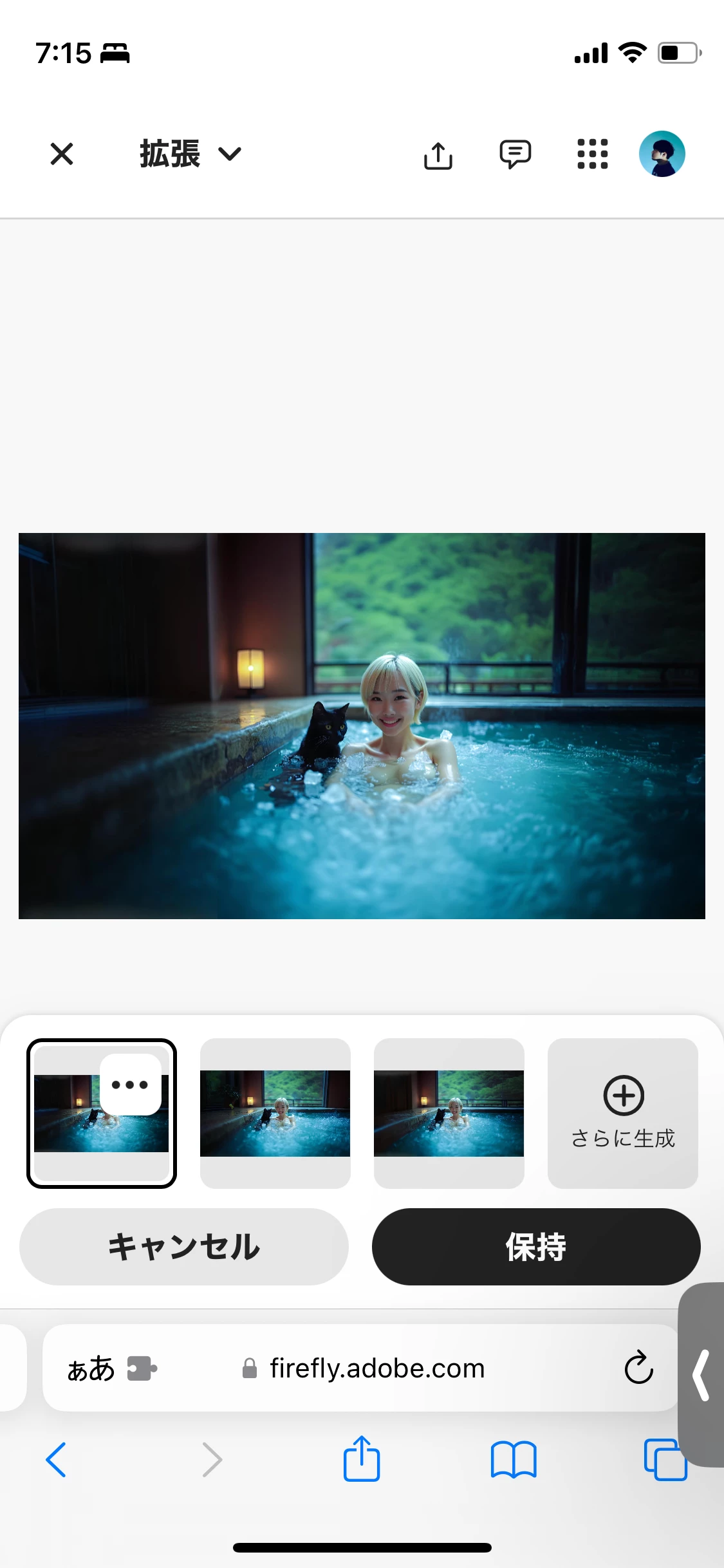Image resolution: width=724 pixels, height=1568 pixels.
Task: Open three-dot options on selected variation
Action: click(x=131, y=1085)
